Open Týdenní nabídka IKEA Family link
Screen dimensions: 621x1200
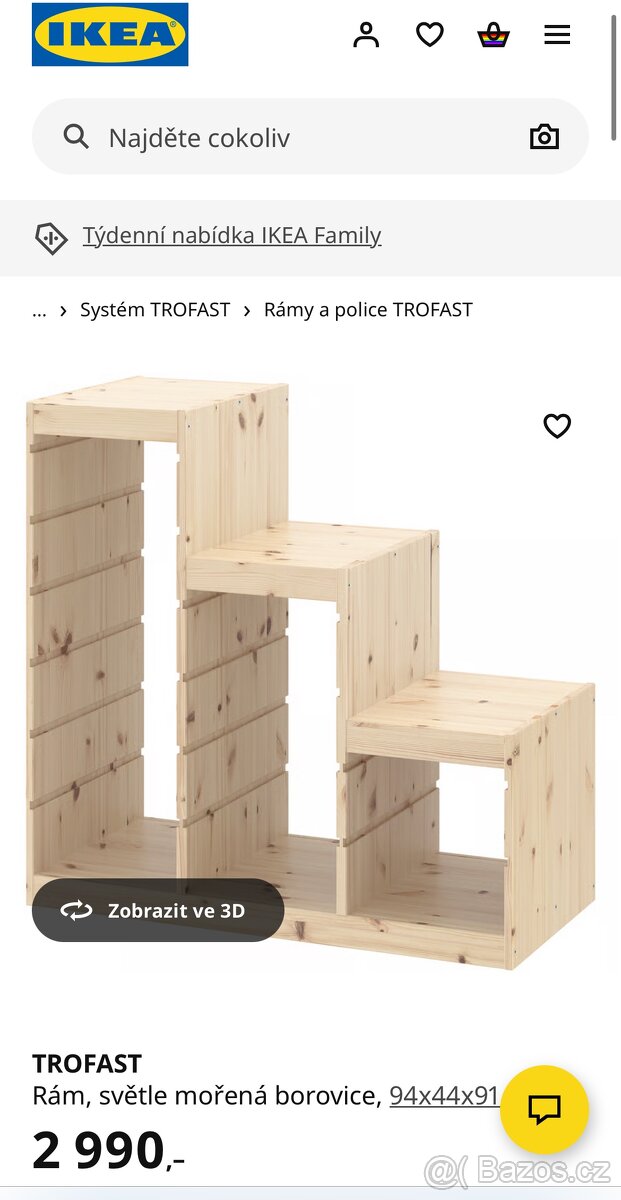click(x=231, y=236)
